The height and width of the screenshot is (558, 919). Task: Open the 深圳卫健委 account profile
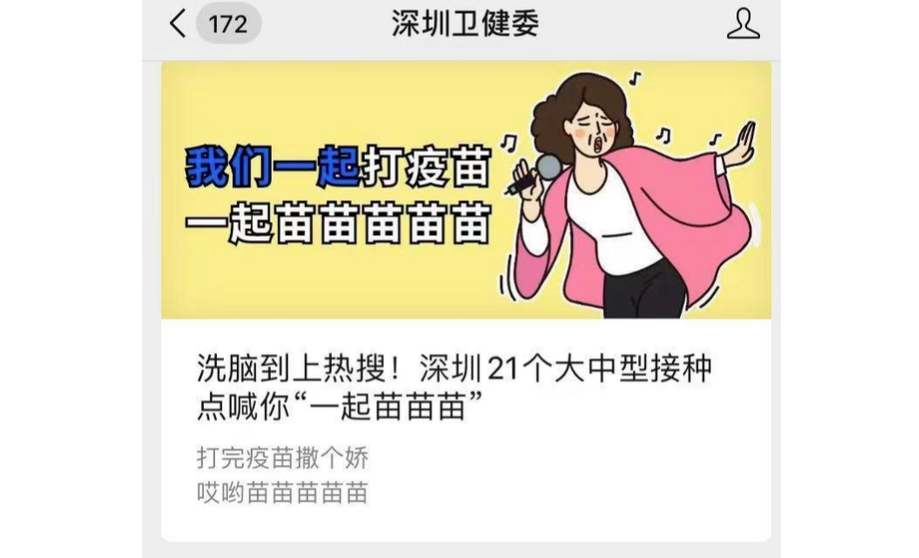[x=743, y=24]
